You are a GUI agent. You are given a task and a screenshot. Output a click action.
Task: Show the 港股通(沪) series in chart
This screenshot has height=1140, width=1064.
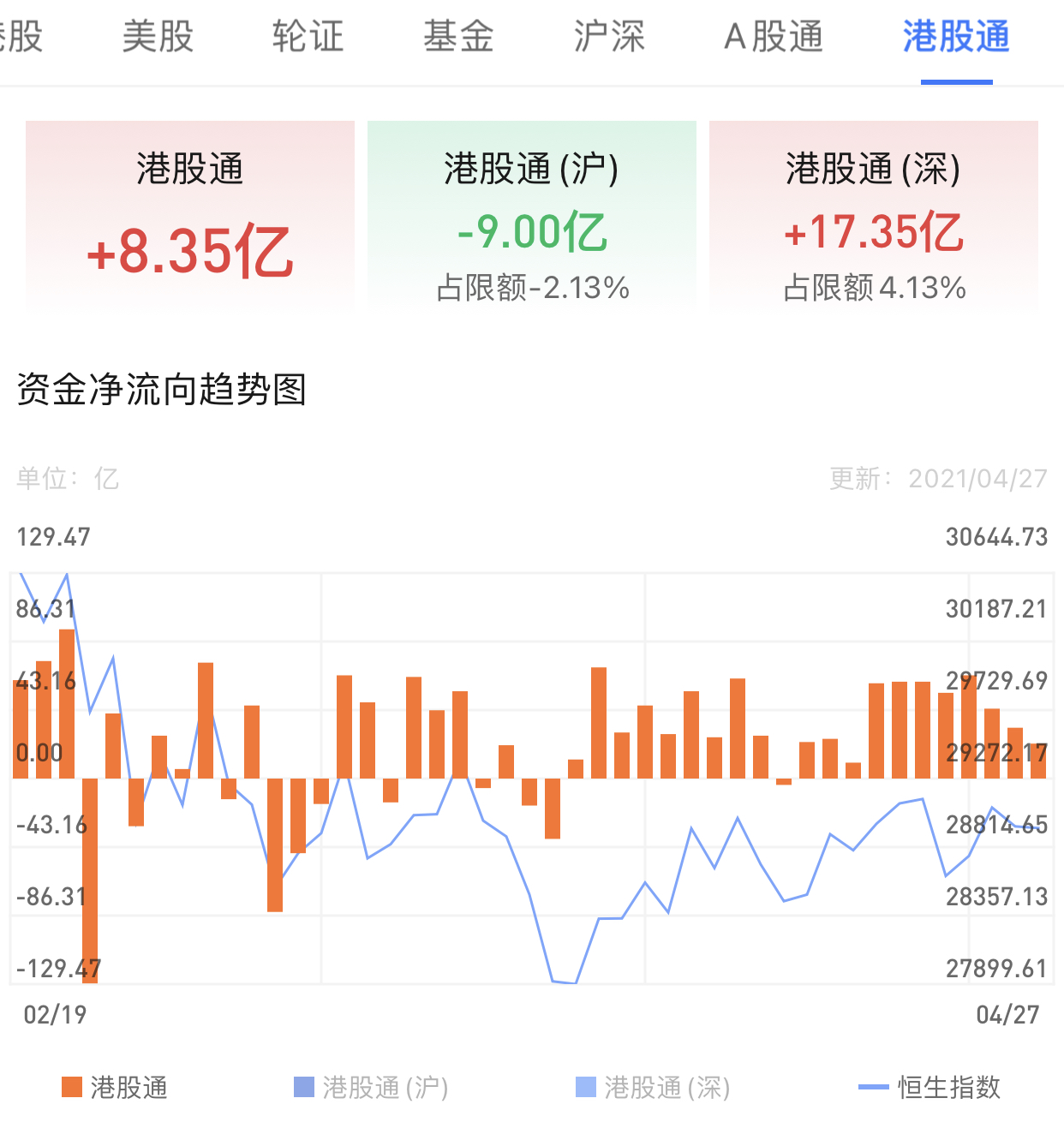(371, 1088)
